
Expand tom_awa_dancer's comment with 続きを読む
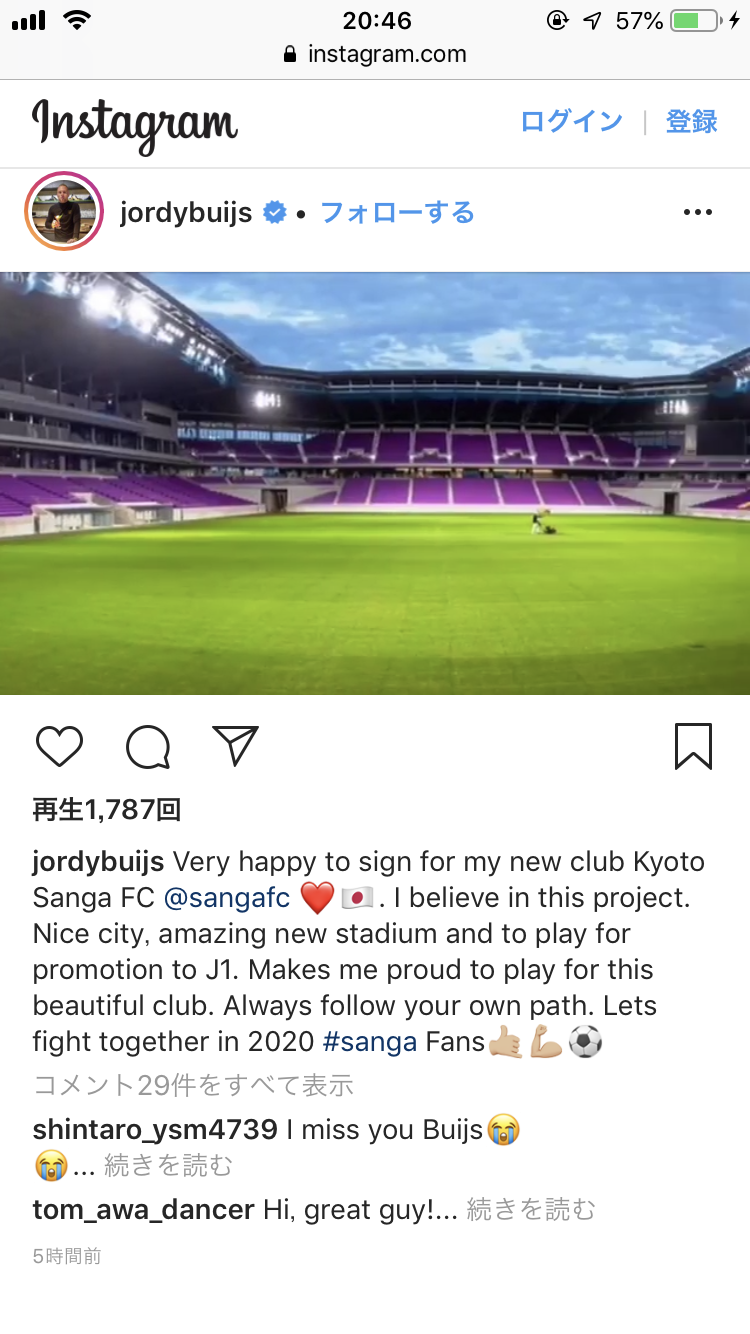tap(531, 1210)
